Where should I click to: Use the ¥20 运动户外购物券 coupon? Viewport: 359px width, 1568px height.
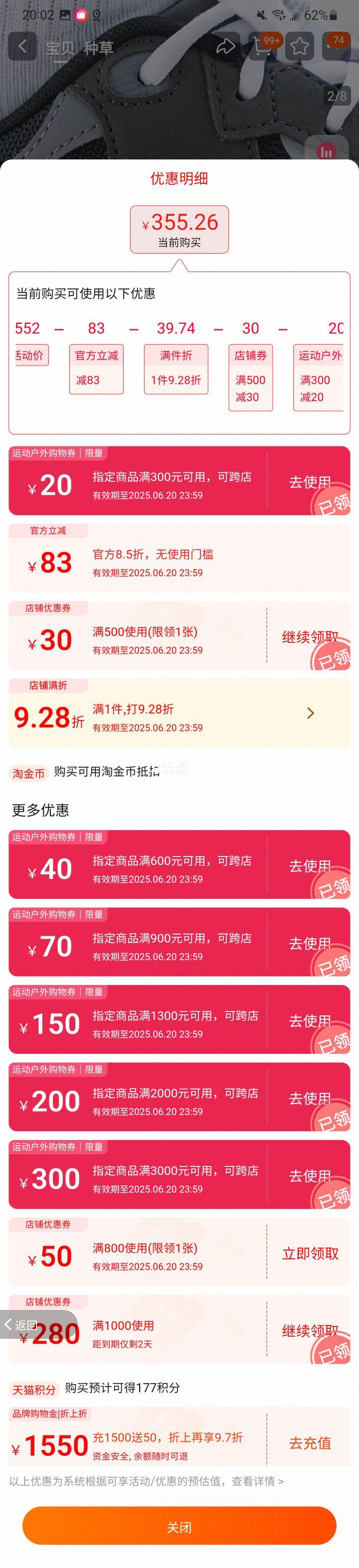(x=309, y=482)
